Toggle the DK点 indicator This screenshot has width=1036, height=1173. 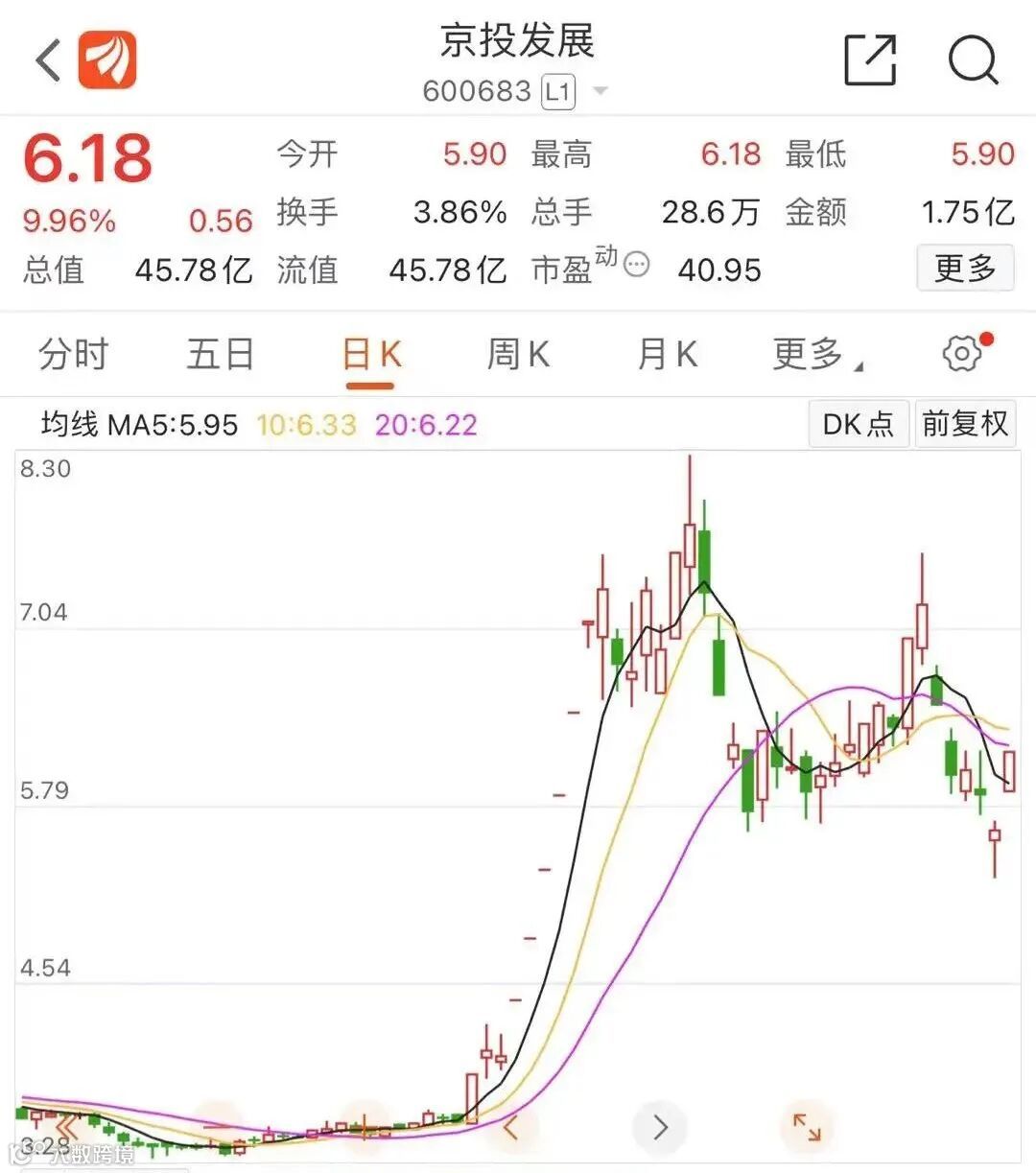pyautogui.click(x=859, y=424)
